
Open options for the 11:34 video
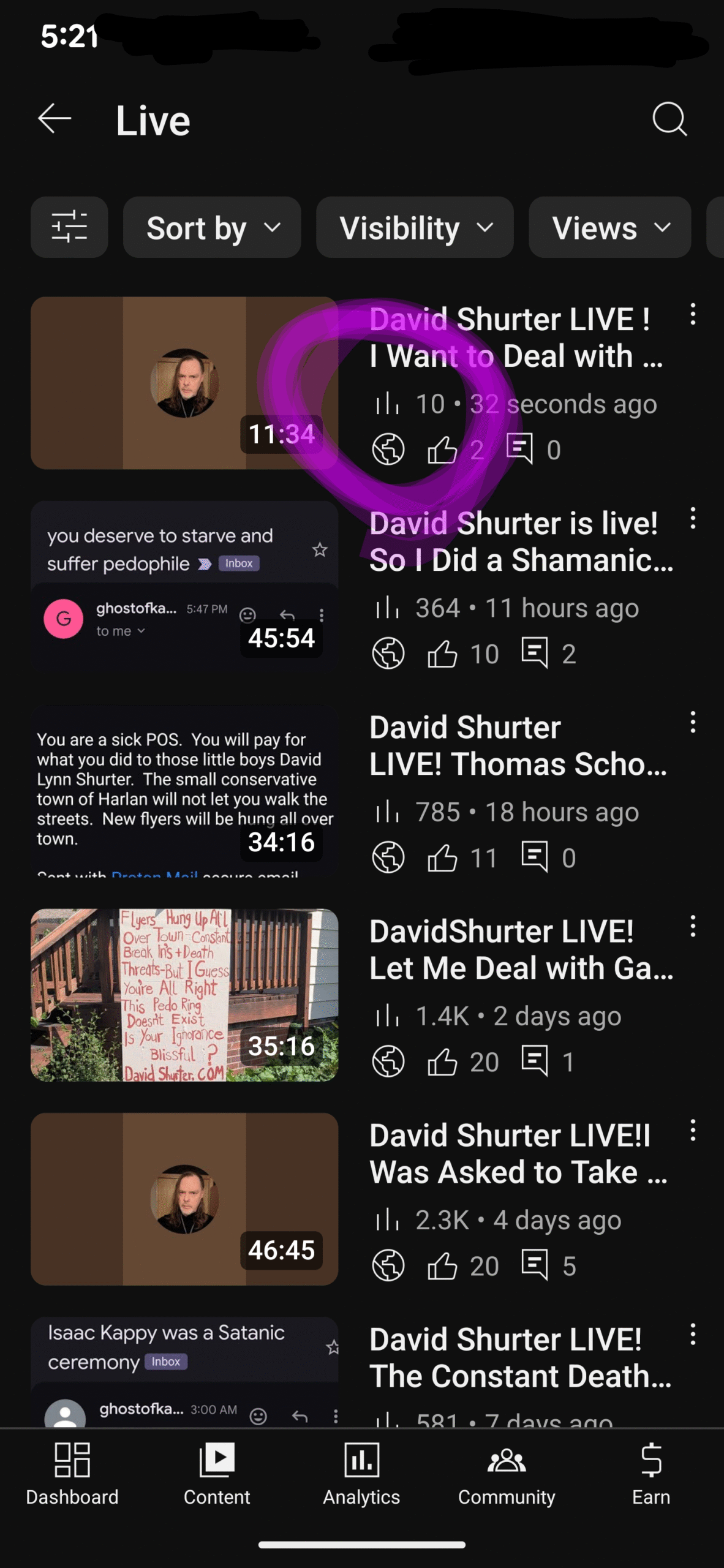pos(693,314)
